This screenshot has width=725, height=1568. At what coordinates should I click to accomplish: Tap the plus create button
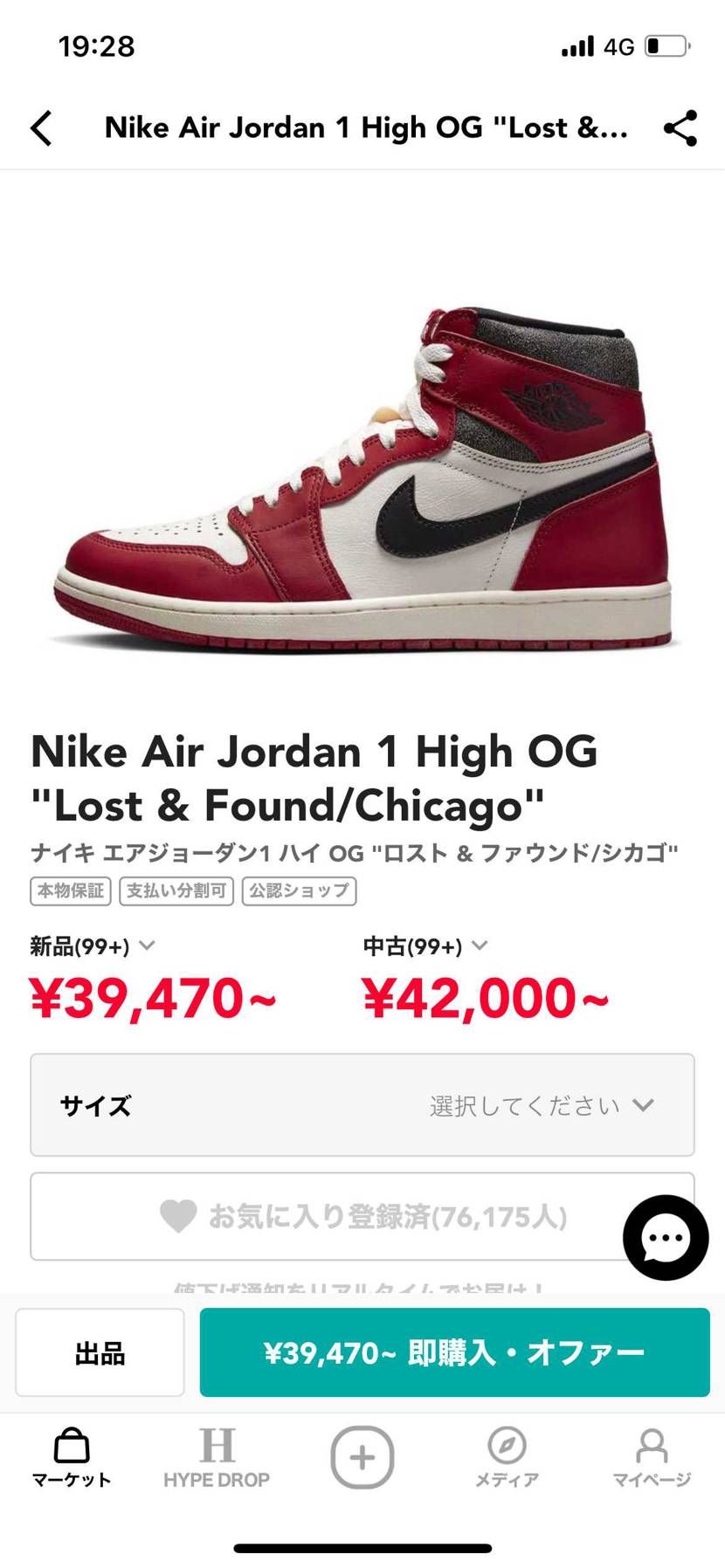point(362,1457)
